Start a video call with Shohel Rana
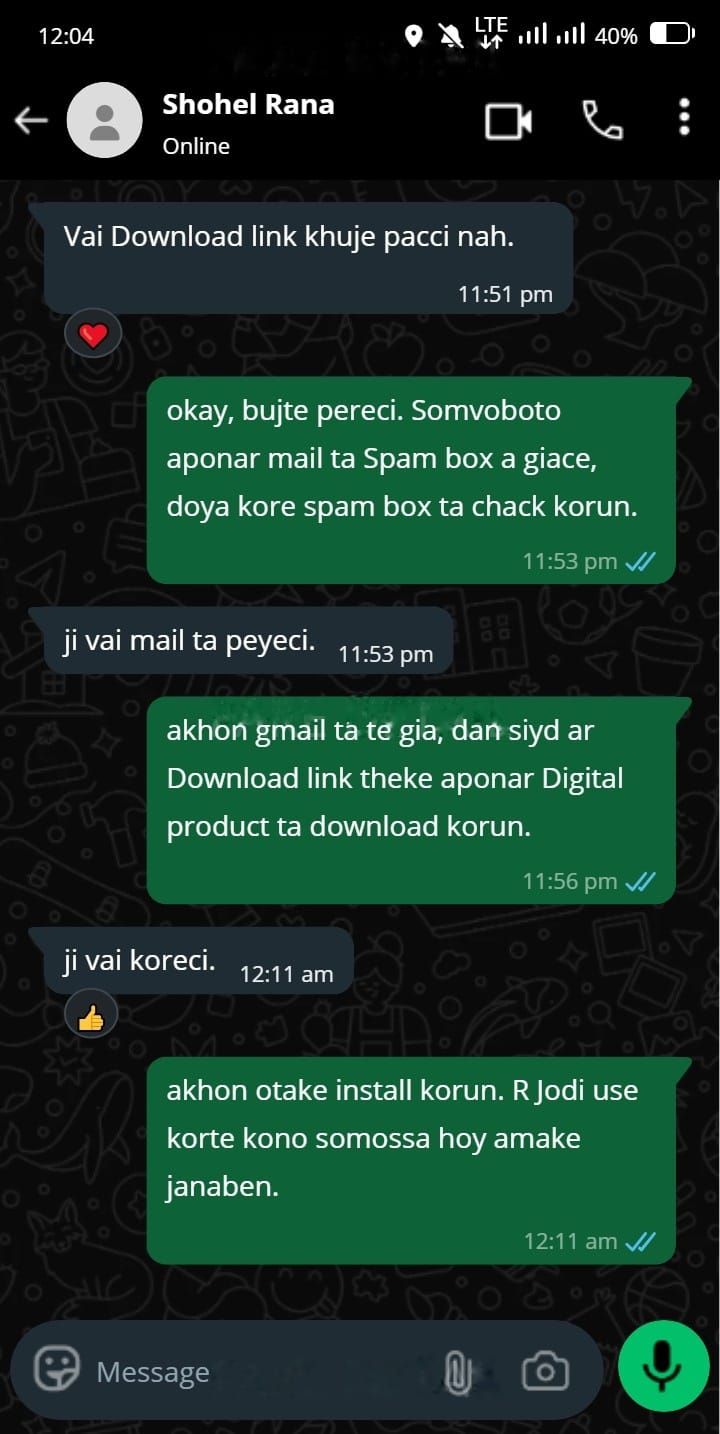The width and height of the screenshot is (720, 1434). coord(508,121)
